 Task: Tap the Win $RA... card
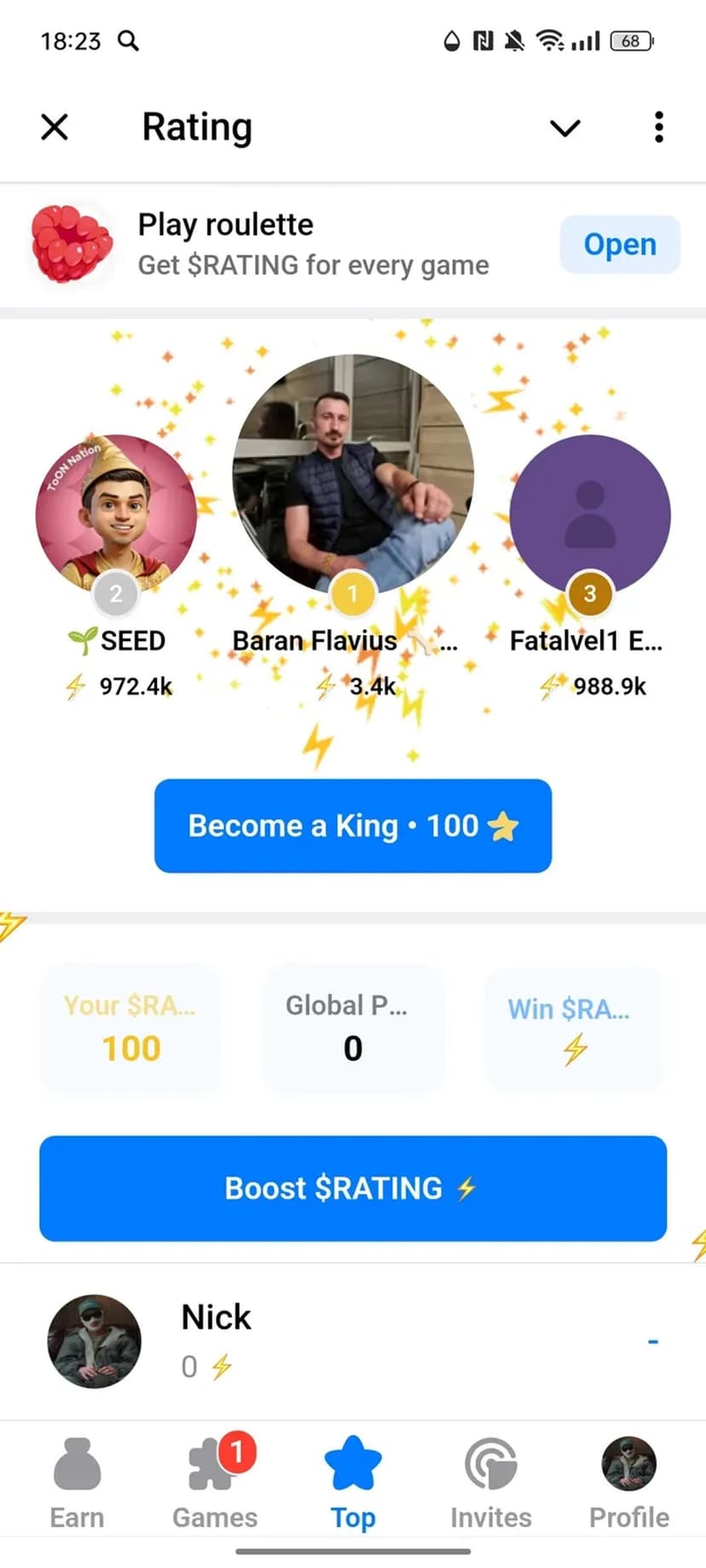[574, 1029]
